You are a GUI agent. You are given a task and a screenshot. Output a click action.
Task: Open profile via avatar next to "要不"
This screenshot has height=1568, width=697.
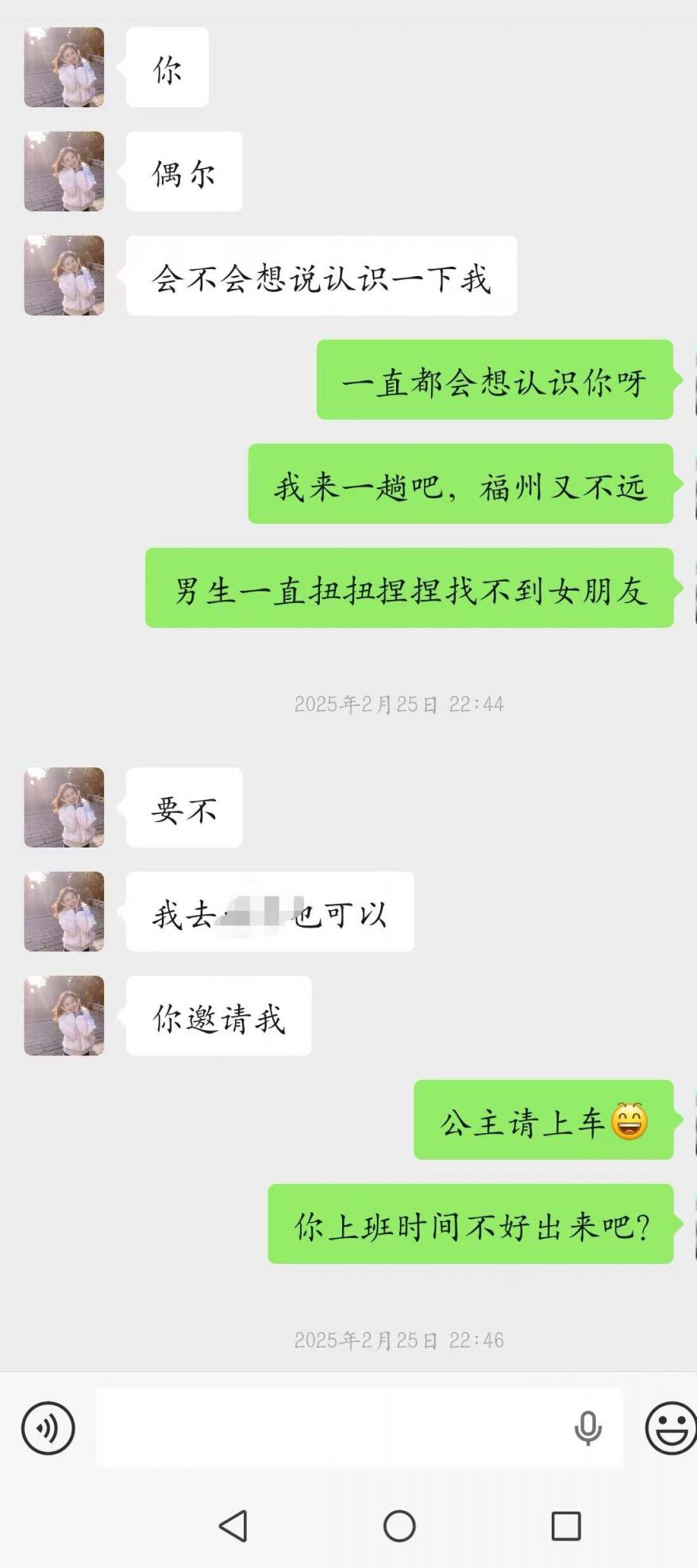(x=64, y=807)
